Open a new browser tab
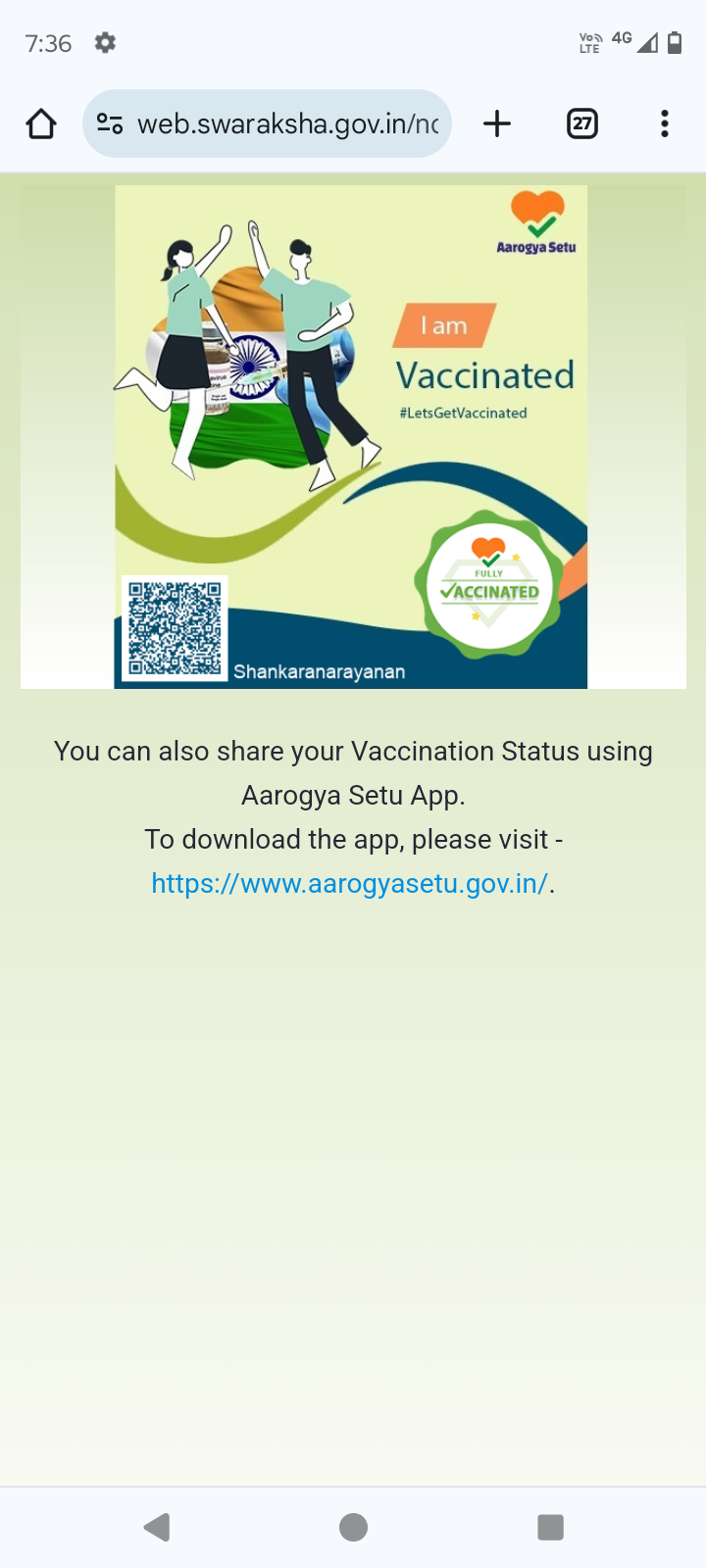The image size is (706, 1568). 497,124
